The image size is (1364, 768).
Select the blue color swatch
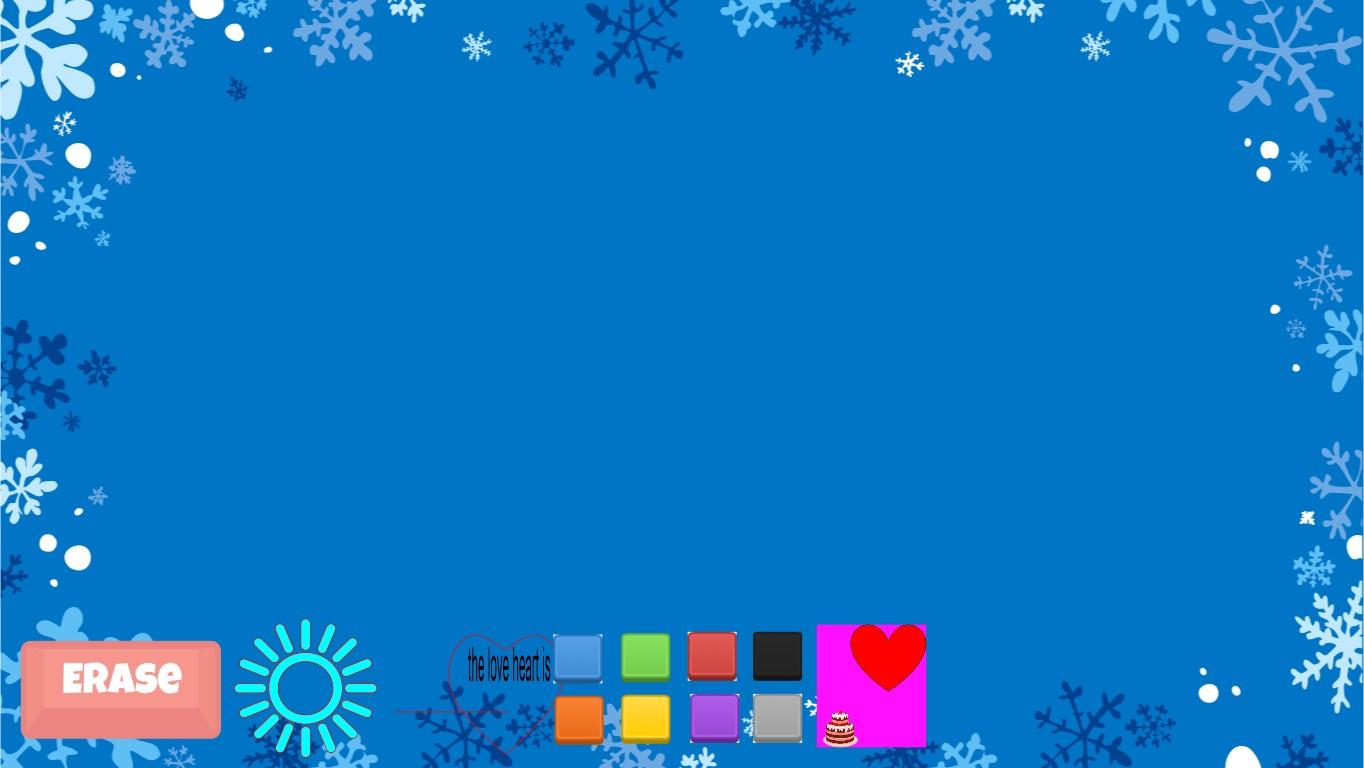(x=578, y=657)
